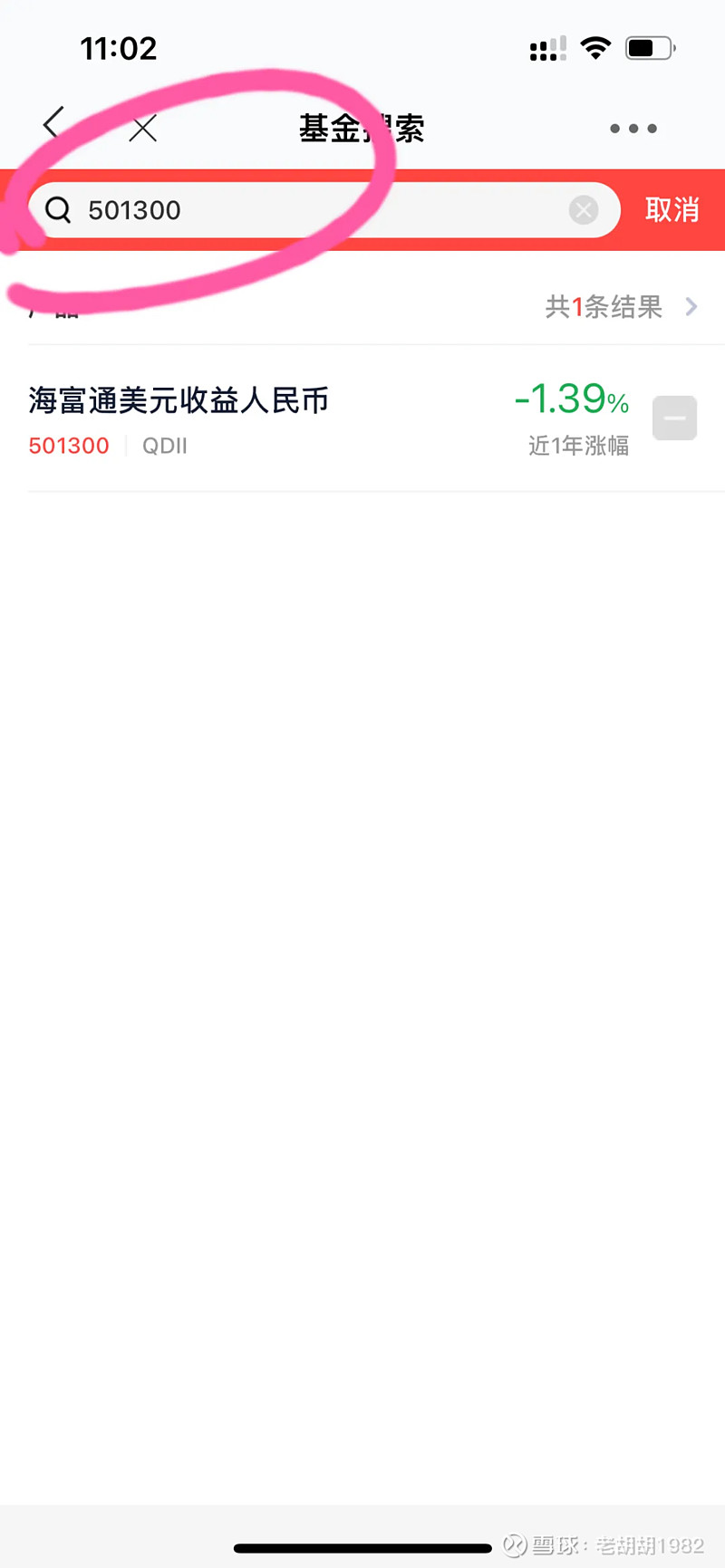Clear the search text
The height and width of the screenshot is (1568, 725).
click(x=584, y=210)
